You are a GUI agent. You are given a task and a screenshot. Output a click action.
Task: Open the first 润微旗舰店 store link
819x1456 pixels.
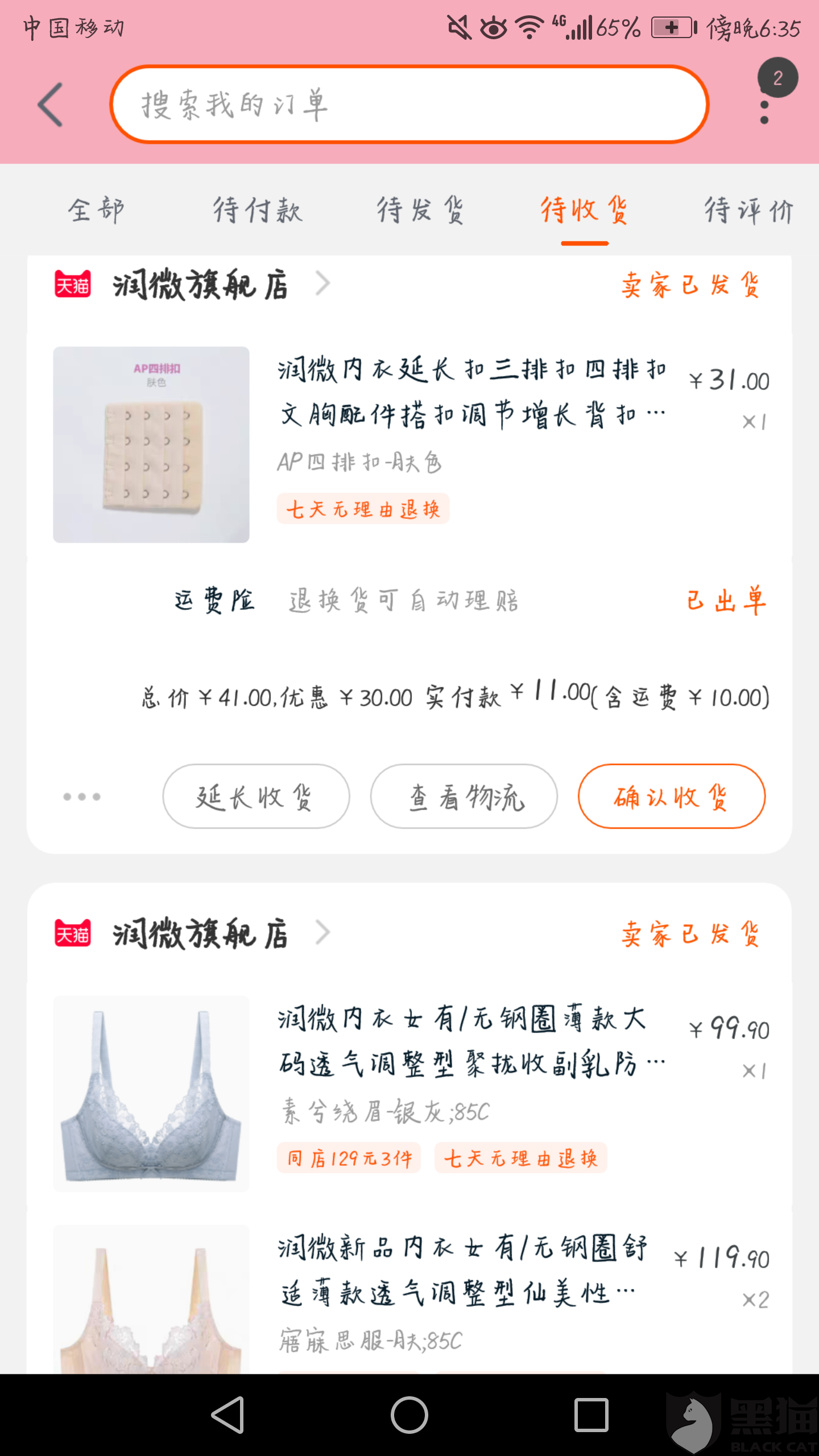click(199, 284)
